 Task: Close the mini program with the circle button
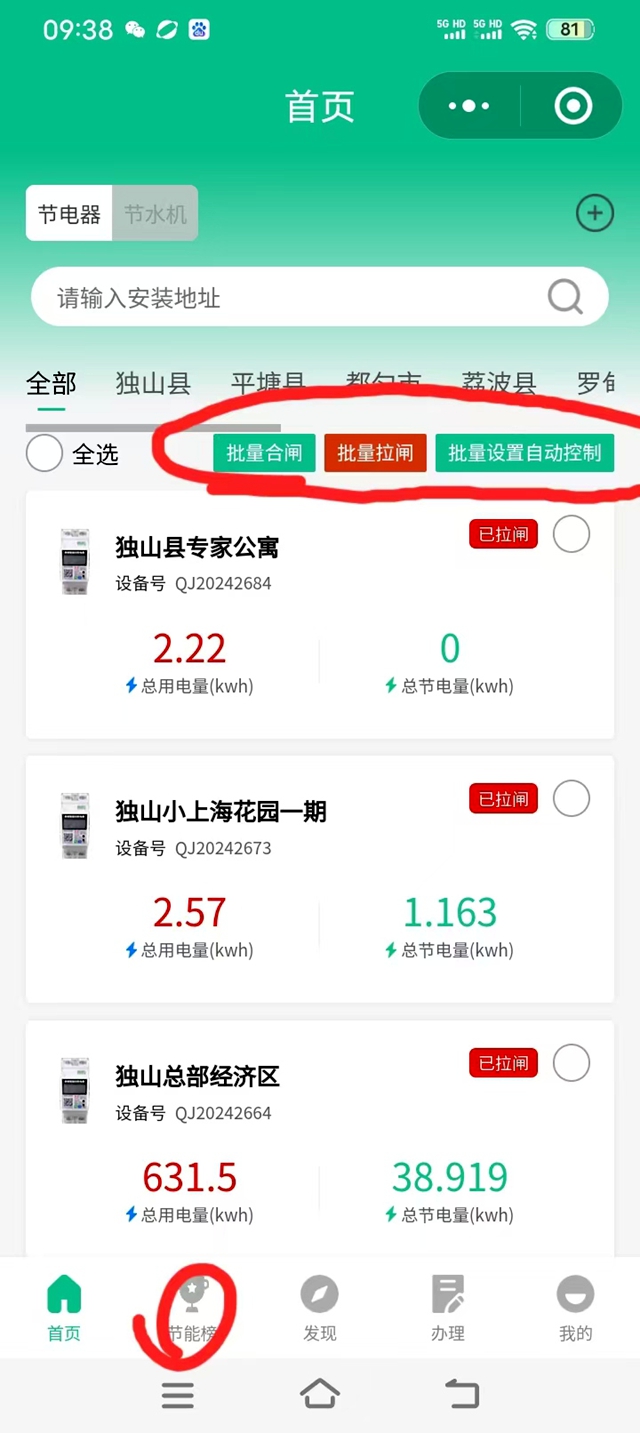click(x=573, y=106)
